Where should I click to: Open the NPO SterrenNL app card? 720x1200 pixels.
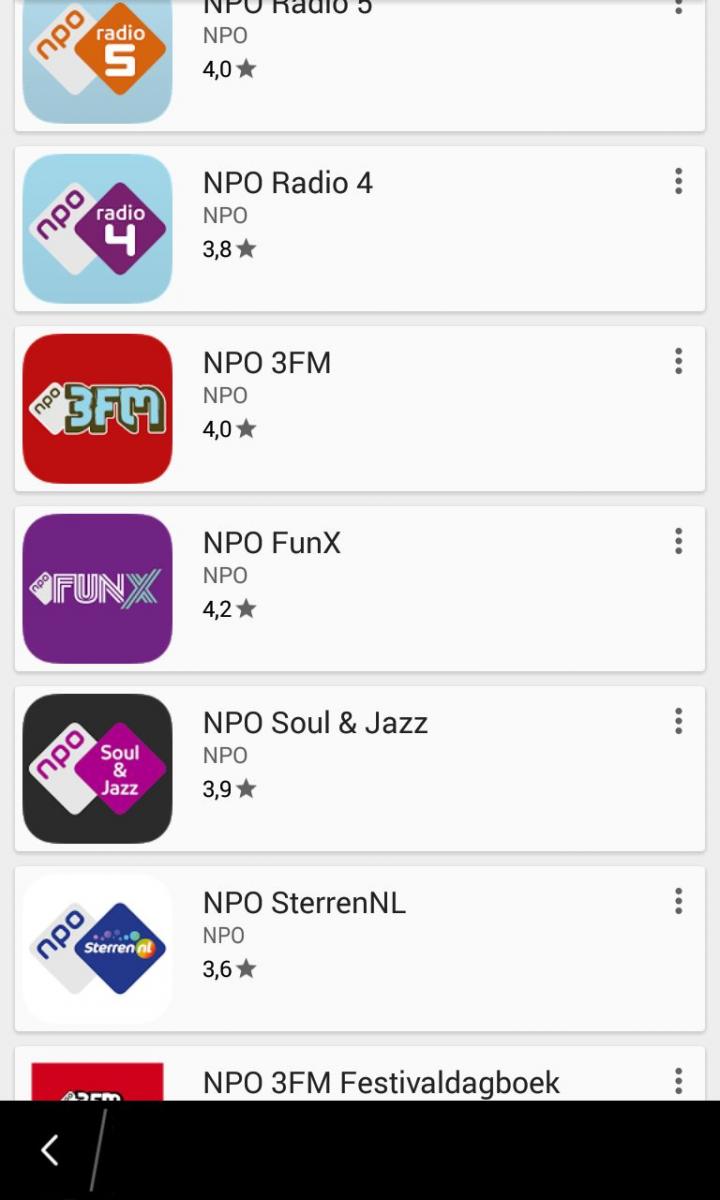359,948
